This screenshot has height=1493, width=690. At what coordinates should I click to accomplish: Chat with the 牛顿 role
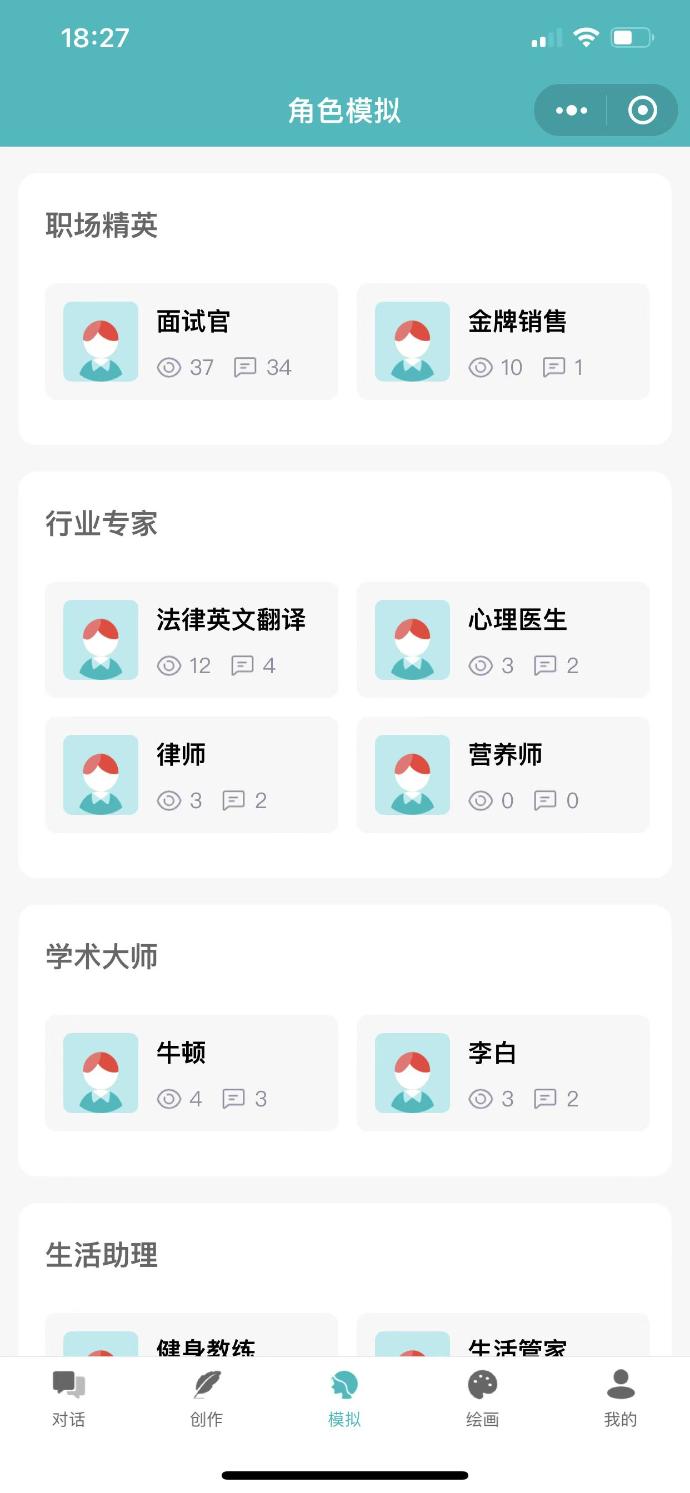(191, 1073)
